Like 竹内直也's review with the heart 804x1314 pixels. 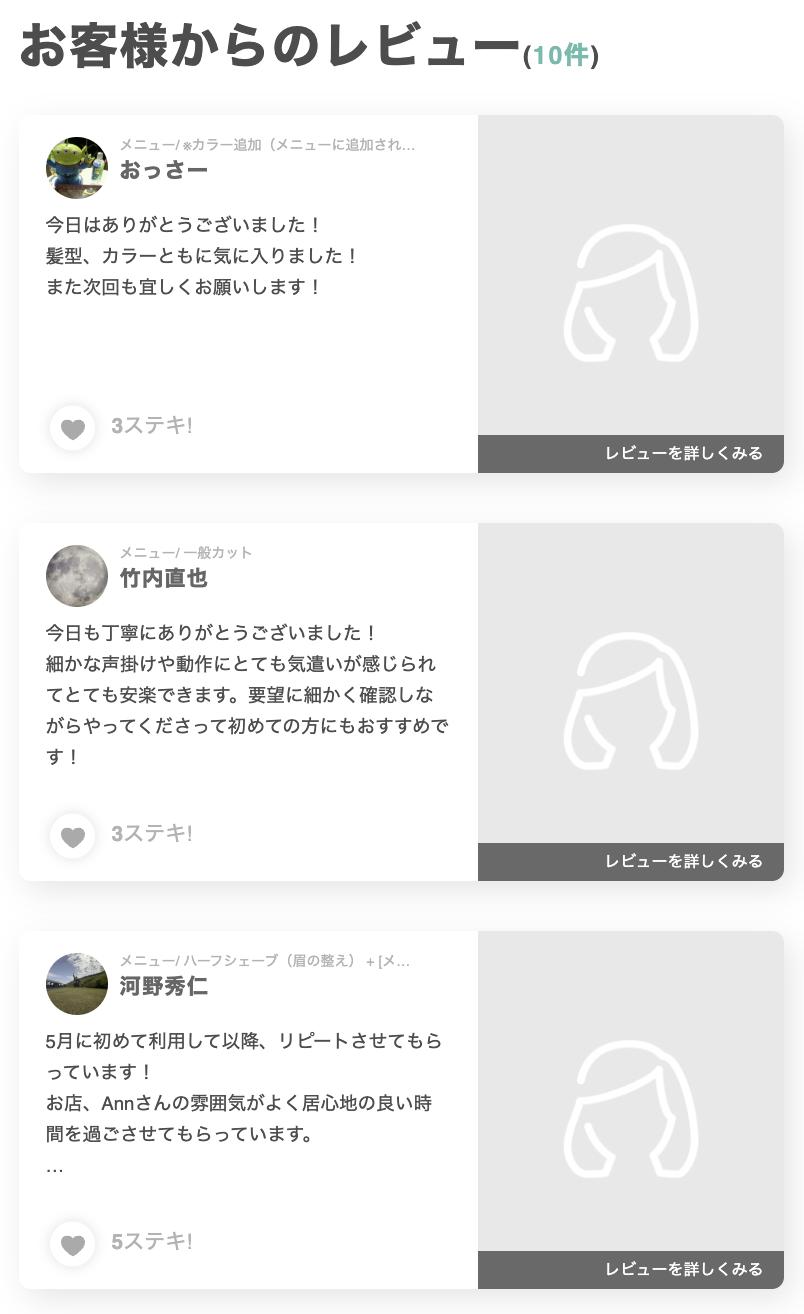pyautogui.click(x=72, y=836)
